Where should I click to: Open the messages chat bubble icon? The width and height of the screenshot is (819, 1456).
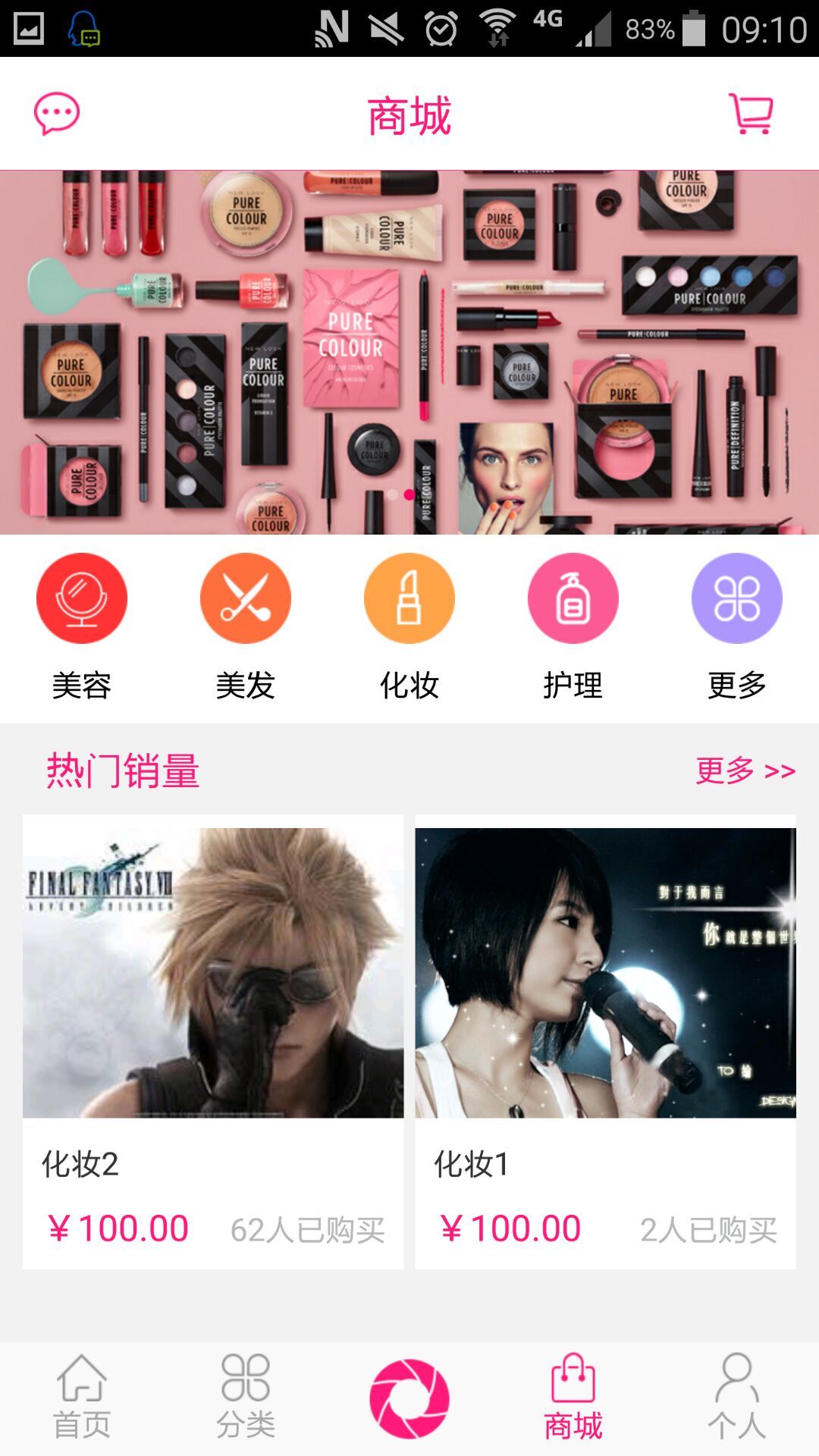pyautogui.click(x=57, y=114)
